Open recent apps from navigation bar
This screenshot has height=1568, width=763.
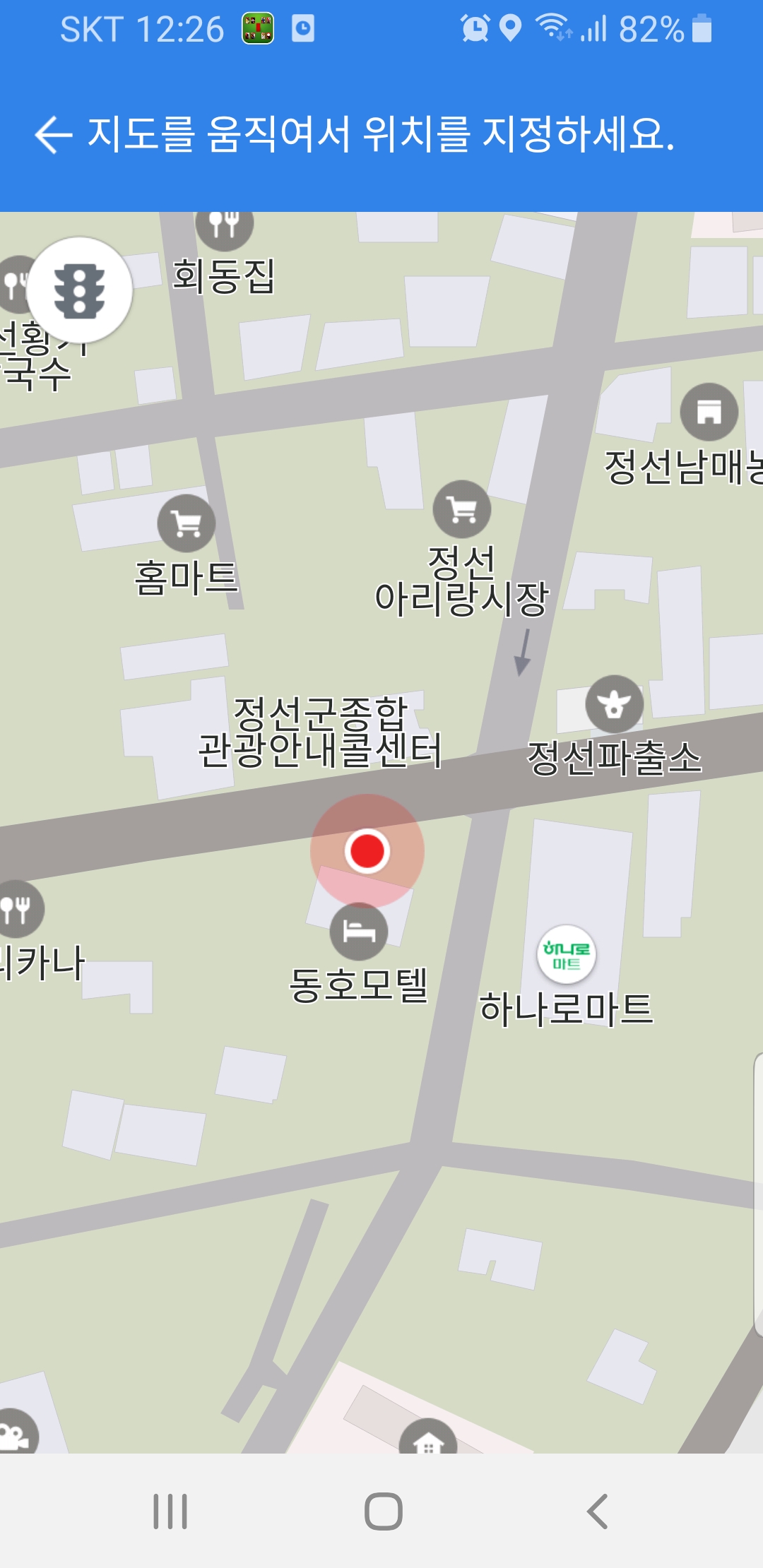coord(170,1511)
